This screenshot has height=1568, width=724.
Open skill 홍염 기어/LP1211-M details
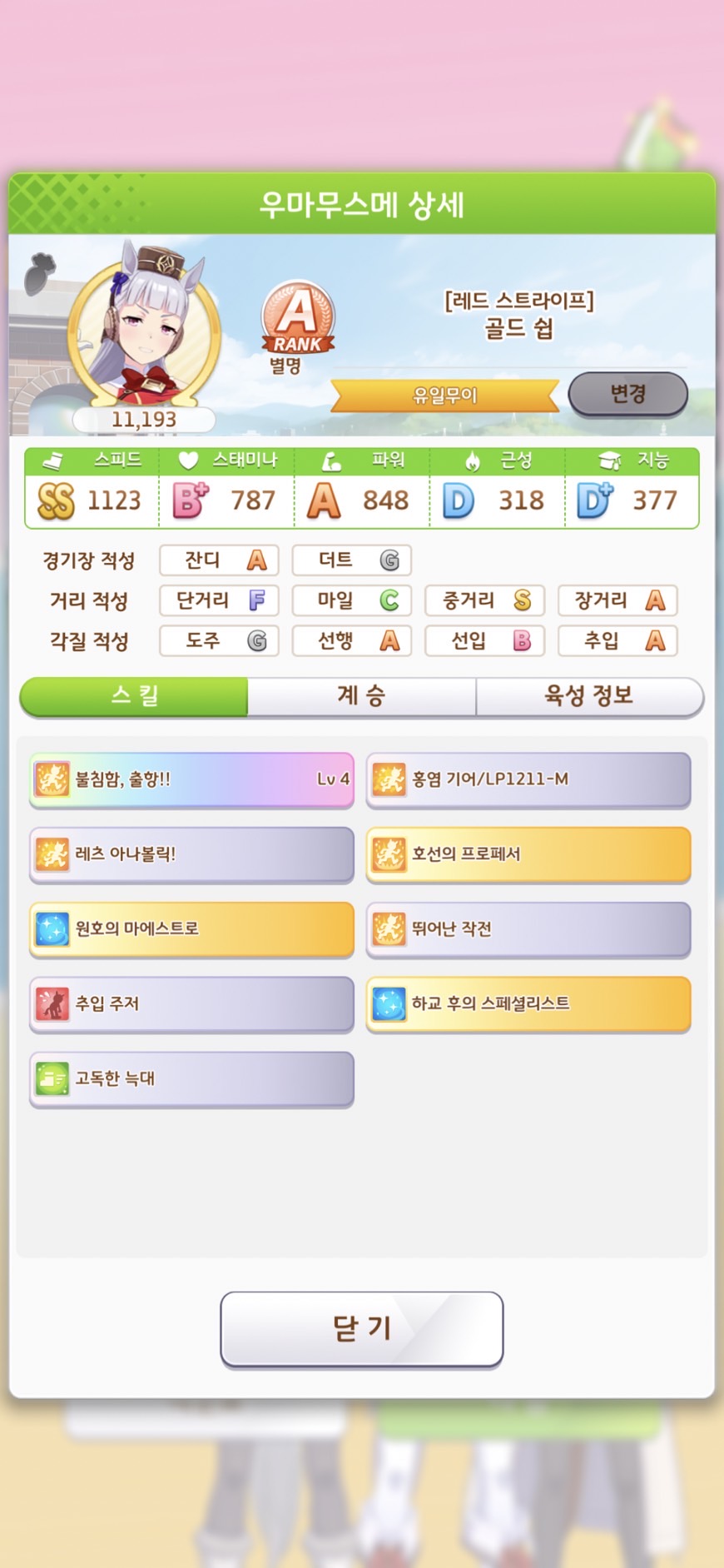[x=528, y=779]
